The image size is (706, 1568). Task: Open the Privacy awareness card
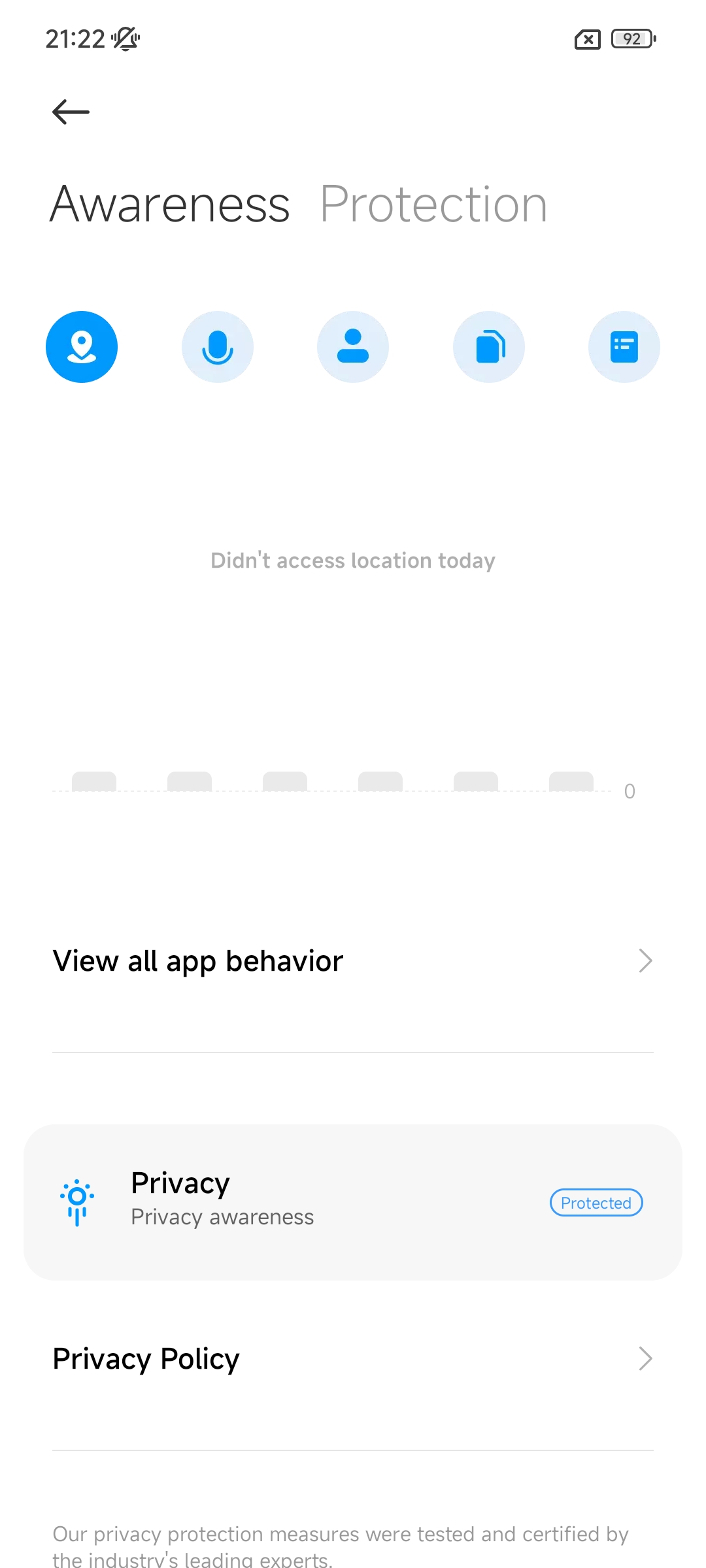[353, 1202]
